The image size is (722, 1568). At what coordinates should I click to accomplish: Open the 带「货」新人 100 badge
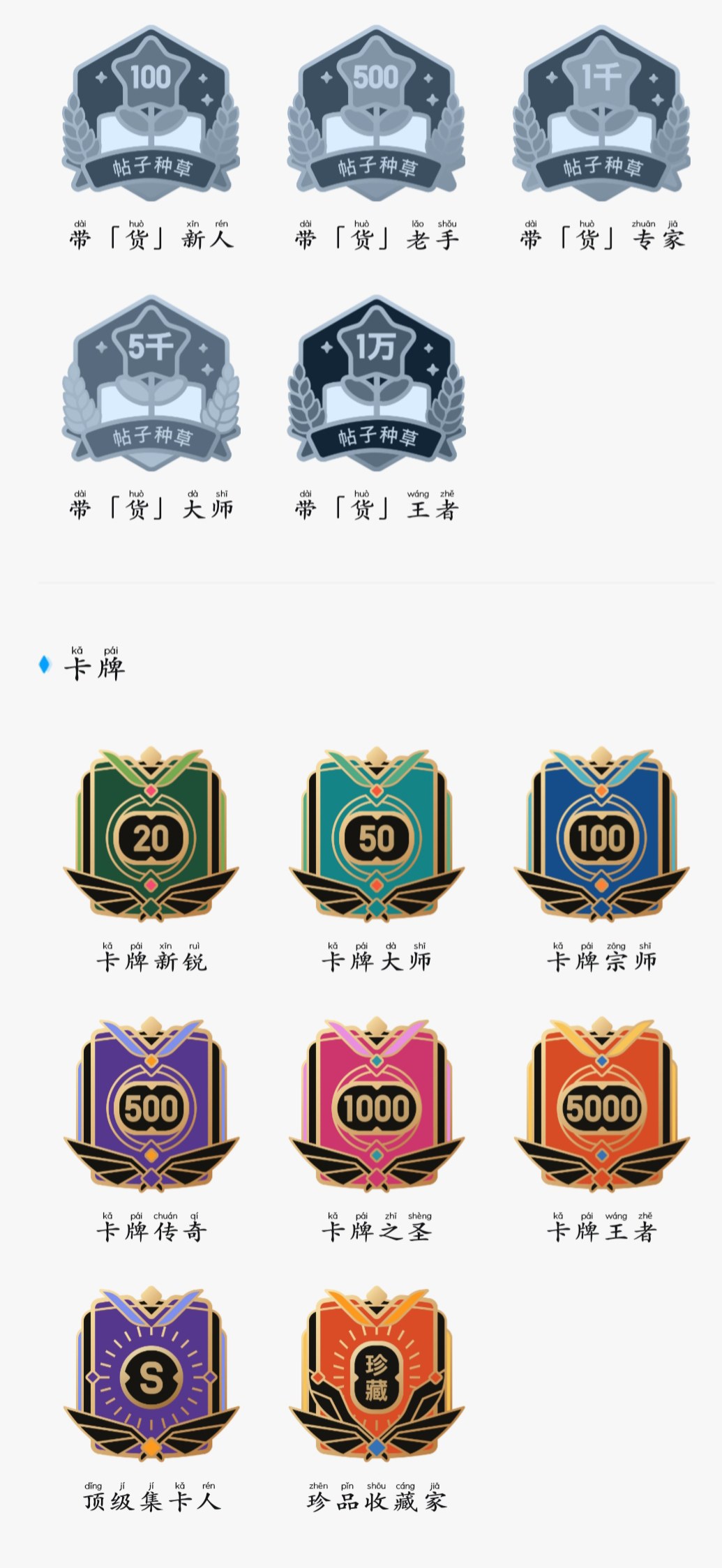(x=151, y=110)
